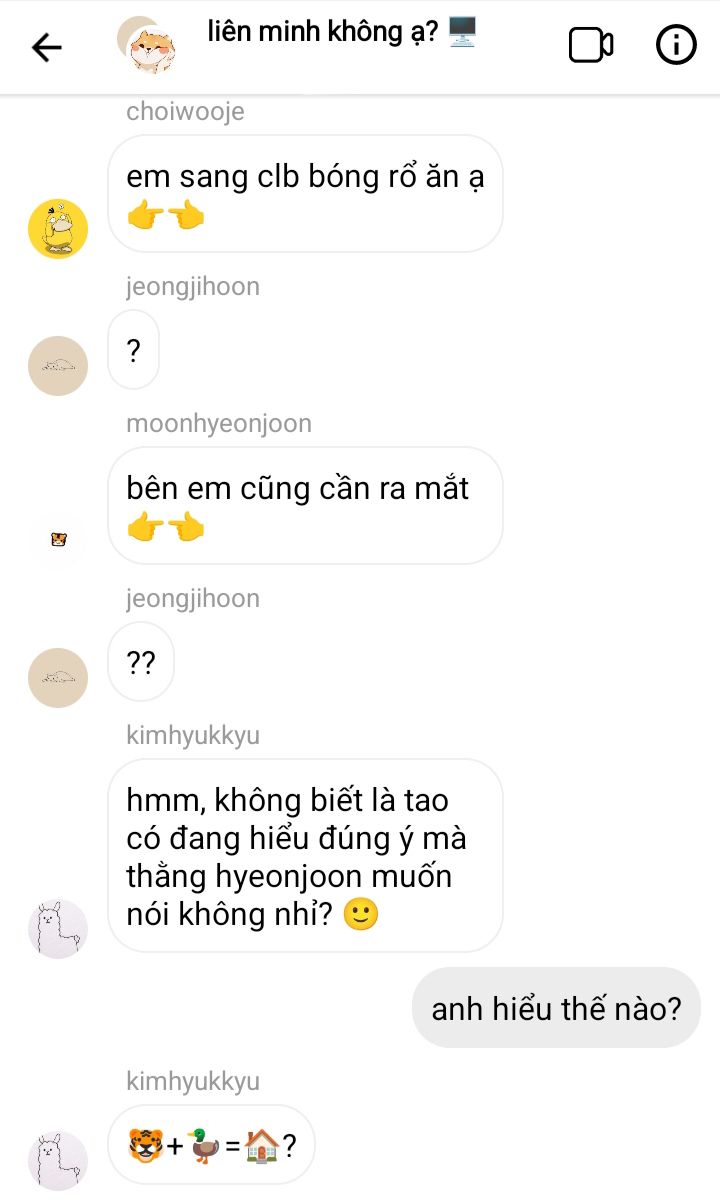Go back from the group chat

[47, 46]
